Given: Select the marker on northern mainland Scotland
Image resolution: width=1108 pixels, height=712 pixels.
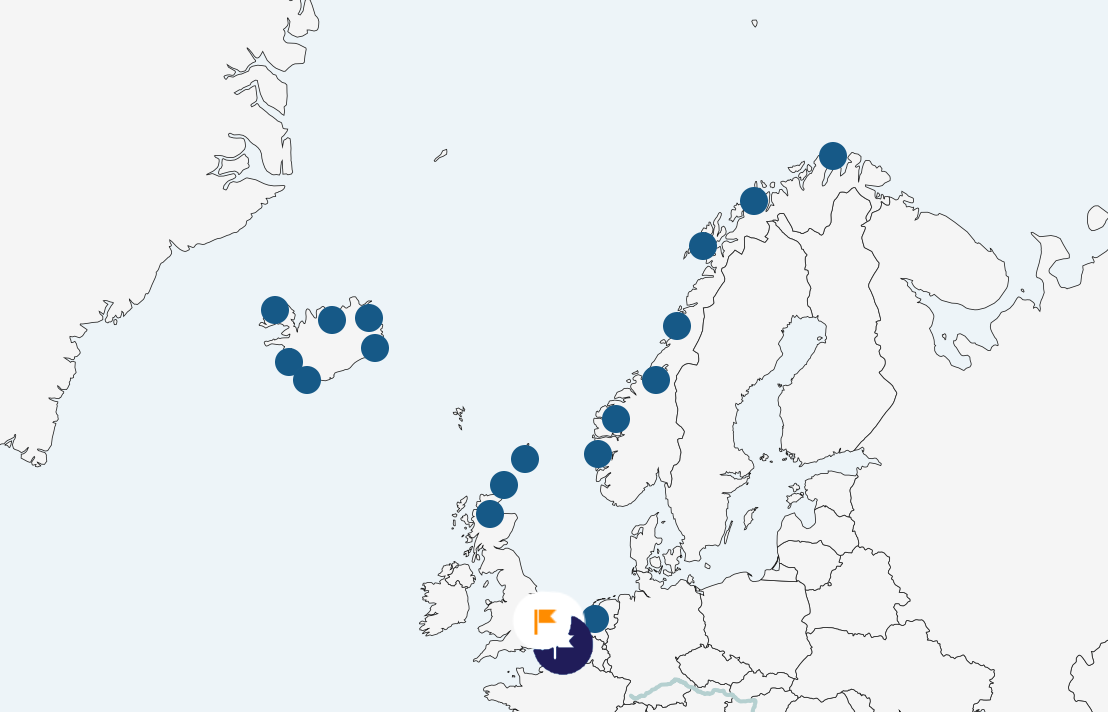Looking at the screenshot, I should 490,514.
